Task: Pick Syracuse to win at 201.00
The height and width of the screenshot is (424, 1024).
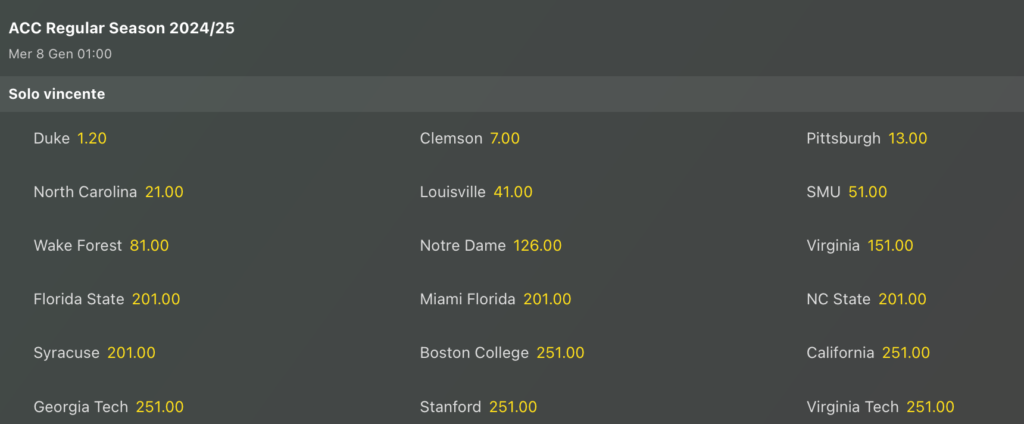Action: (94, 353)
